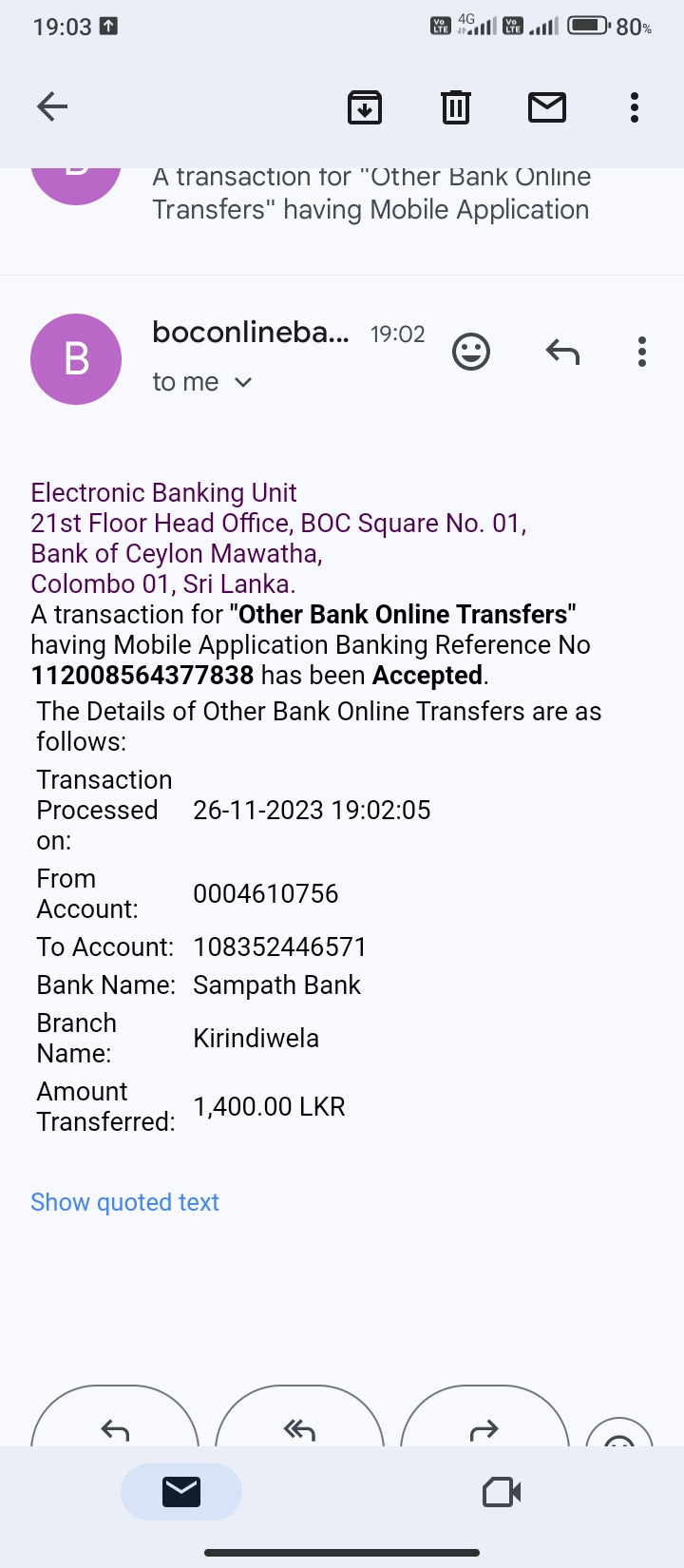684x1568 pixels.
Task: Show quoted text
Action: coord(124,1202)
